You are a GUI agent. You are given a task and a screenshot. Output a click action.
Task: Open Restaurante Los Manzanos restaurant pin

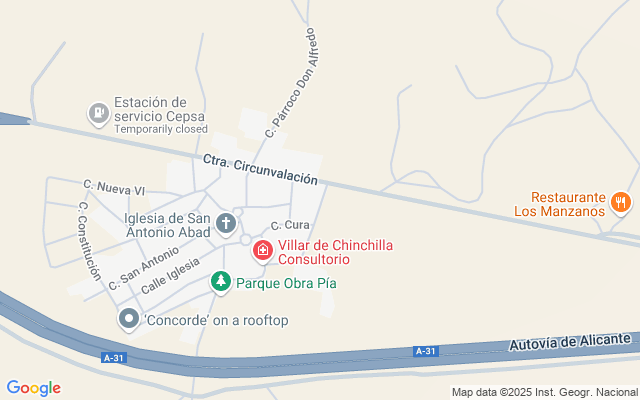(620, 204)
